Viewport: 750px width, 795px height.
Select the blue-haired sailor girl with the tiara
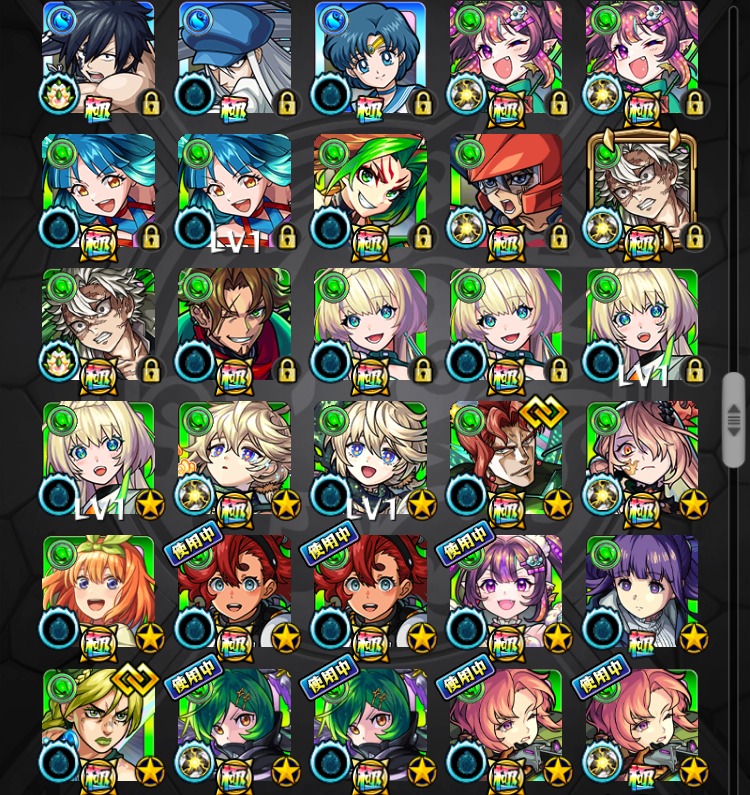tap(370, 55)
